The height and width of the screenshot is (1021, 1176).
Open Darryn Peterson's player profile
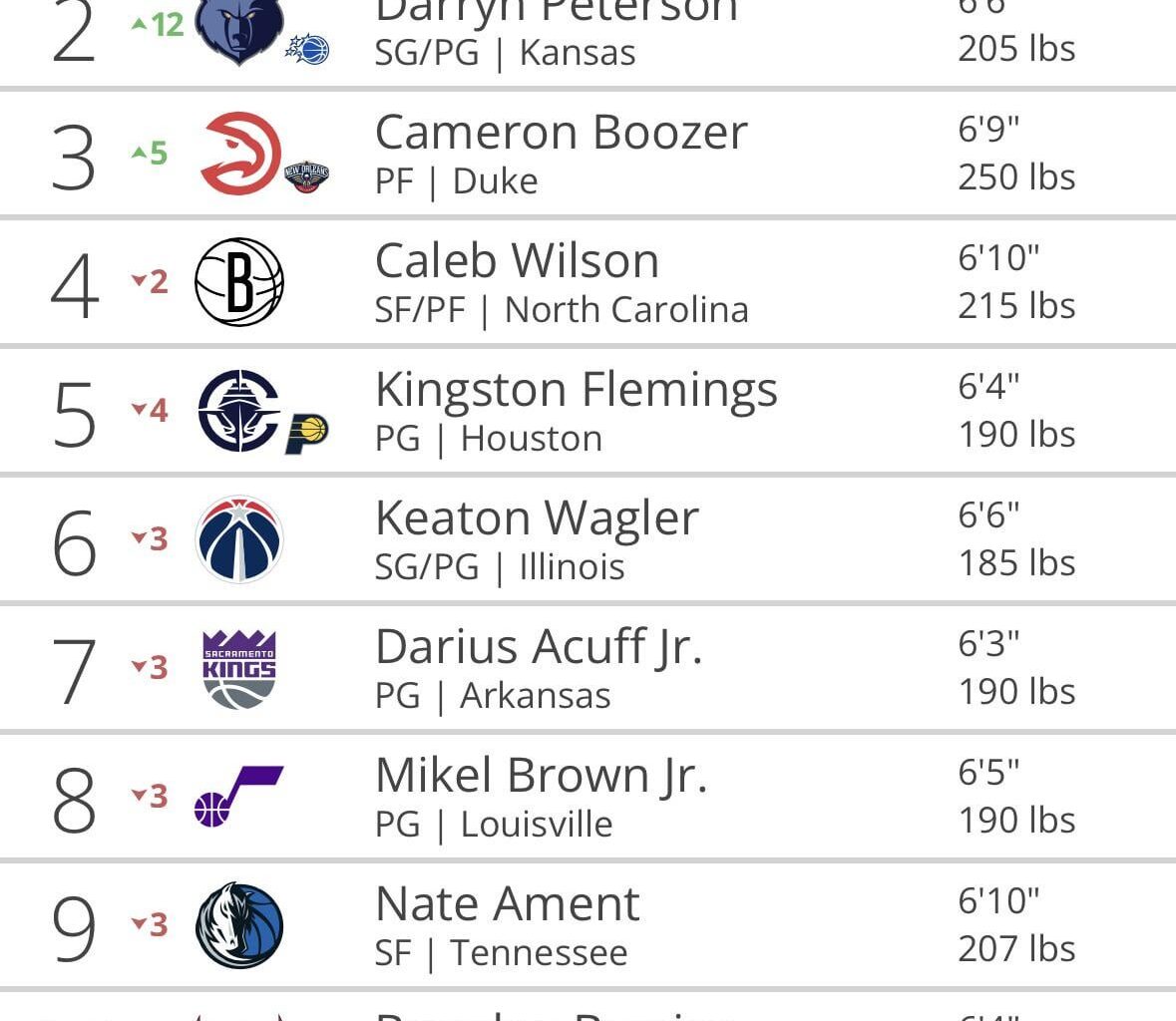[556, 14]
